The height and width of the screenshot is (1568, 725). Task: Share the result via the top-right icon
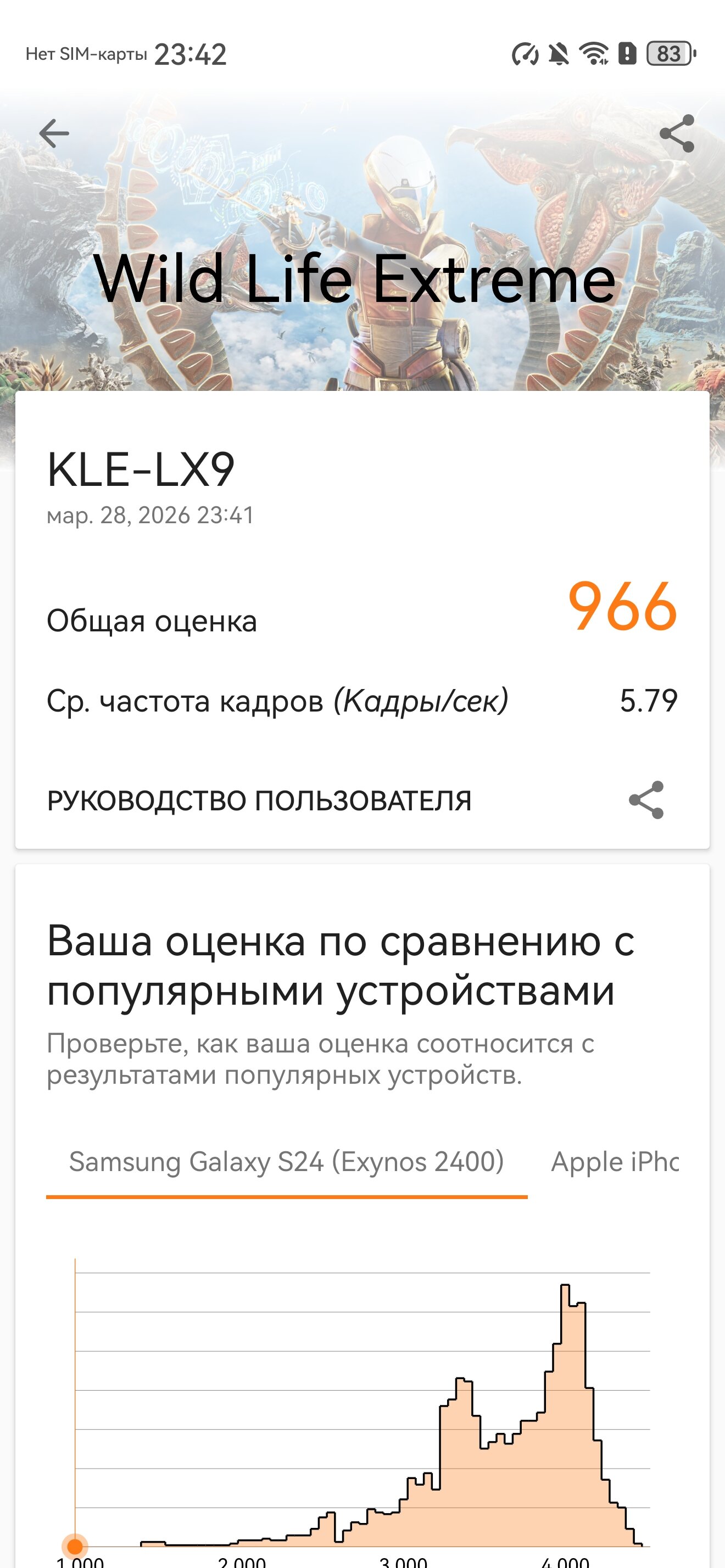pyautogui.click(x=676, y=133)
